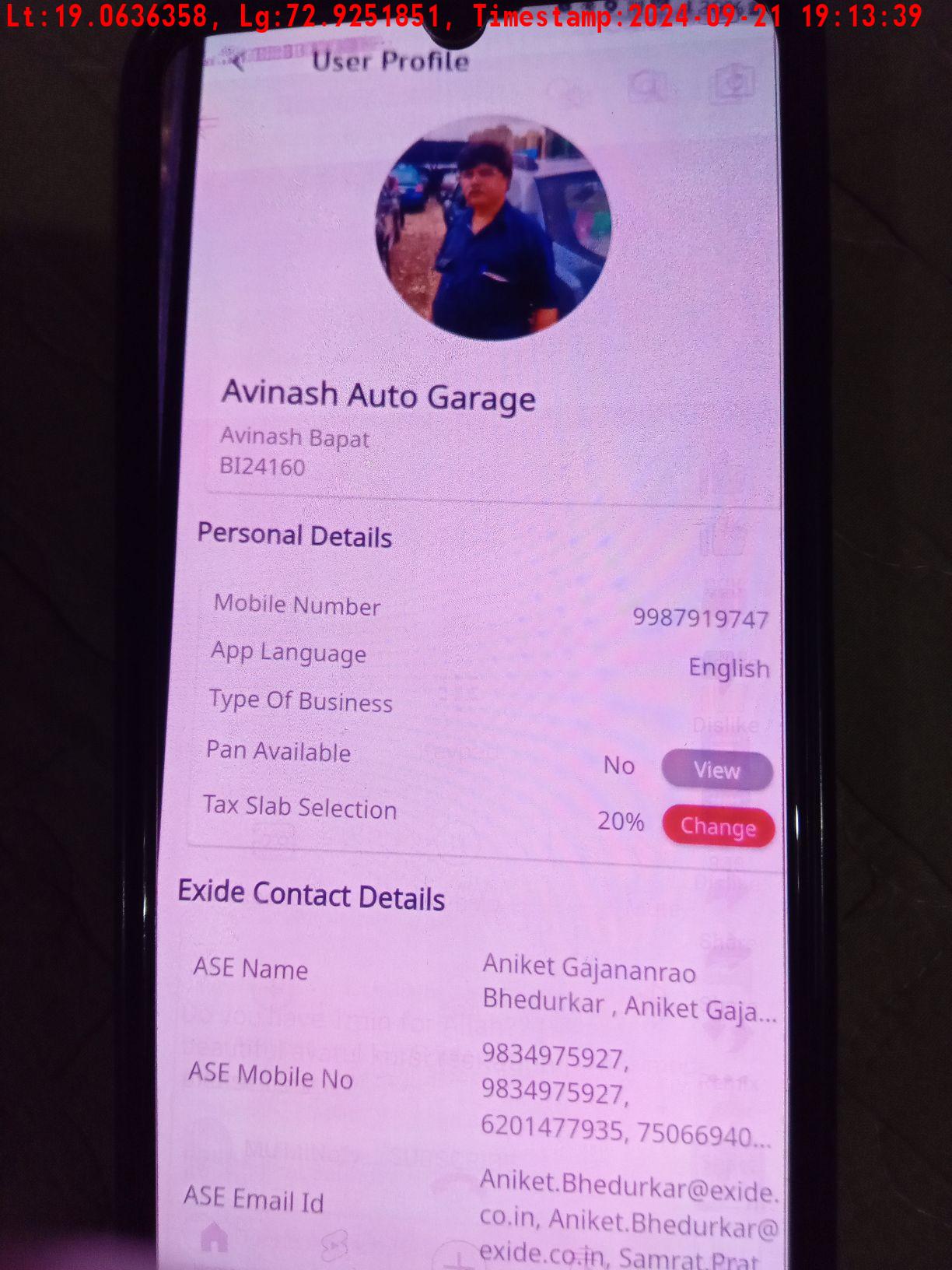Change the Tax Slab Selection
952x1270 pixels.
(x=718, y=826)
